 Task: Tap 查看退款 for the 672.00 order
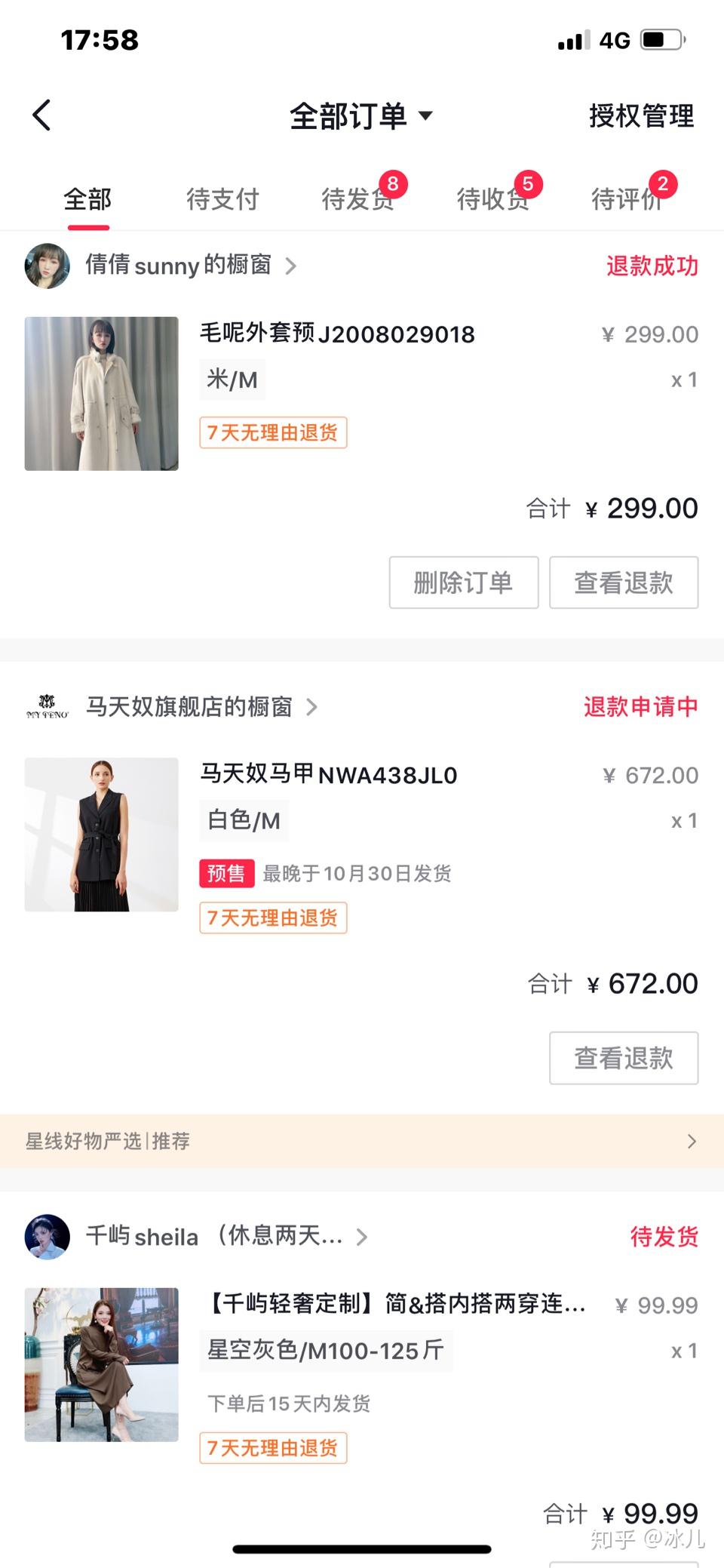623,1058
